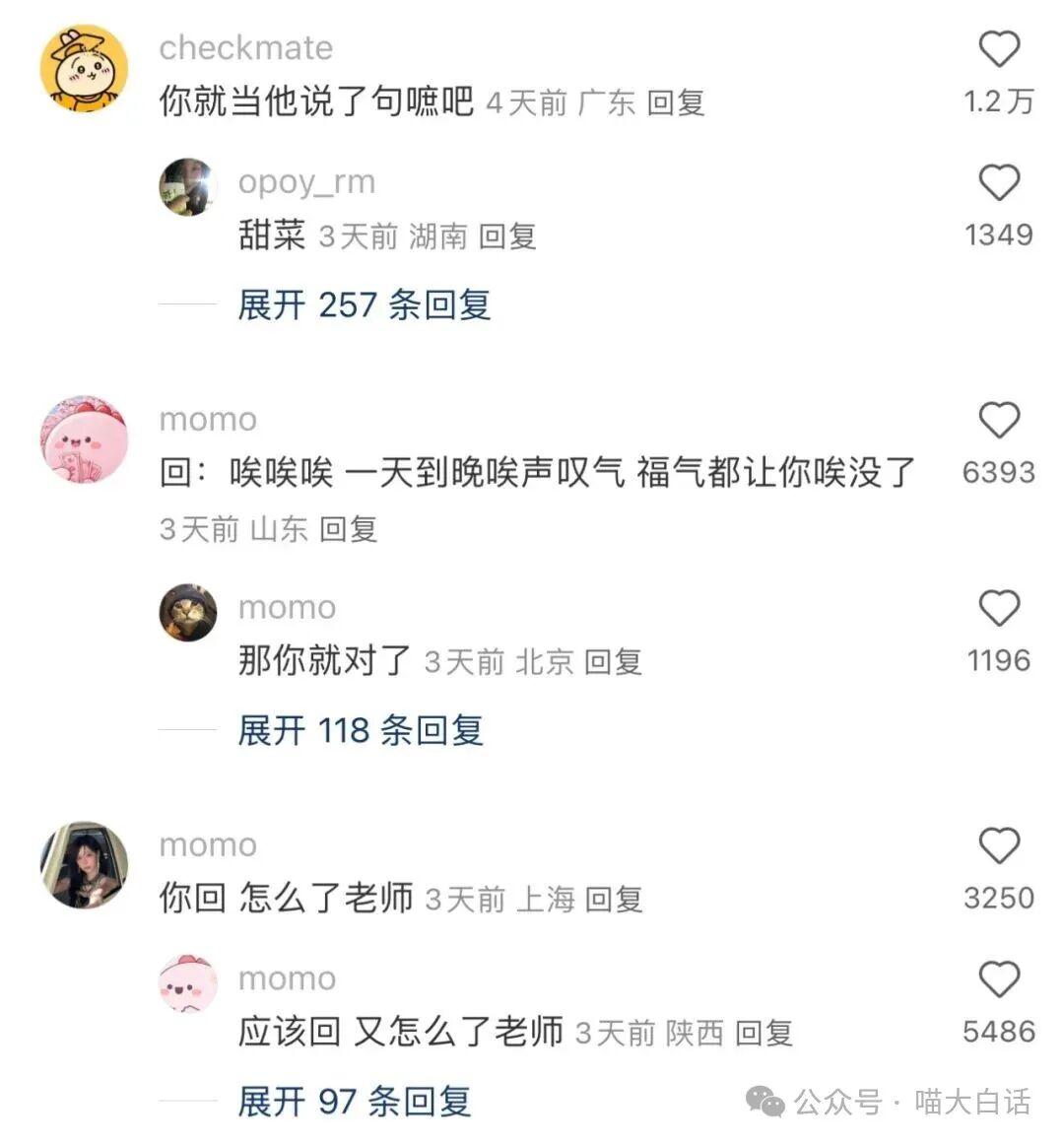Open opoy_rm's profile avatar
This screenshot has height=1144, width=1064.
188,186
